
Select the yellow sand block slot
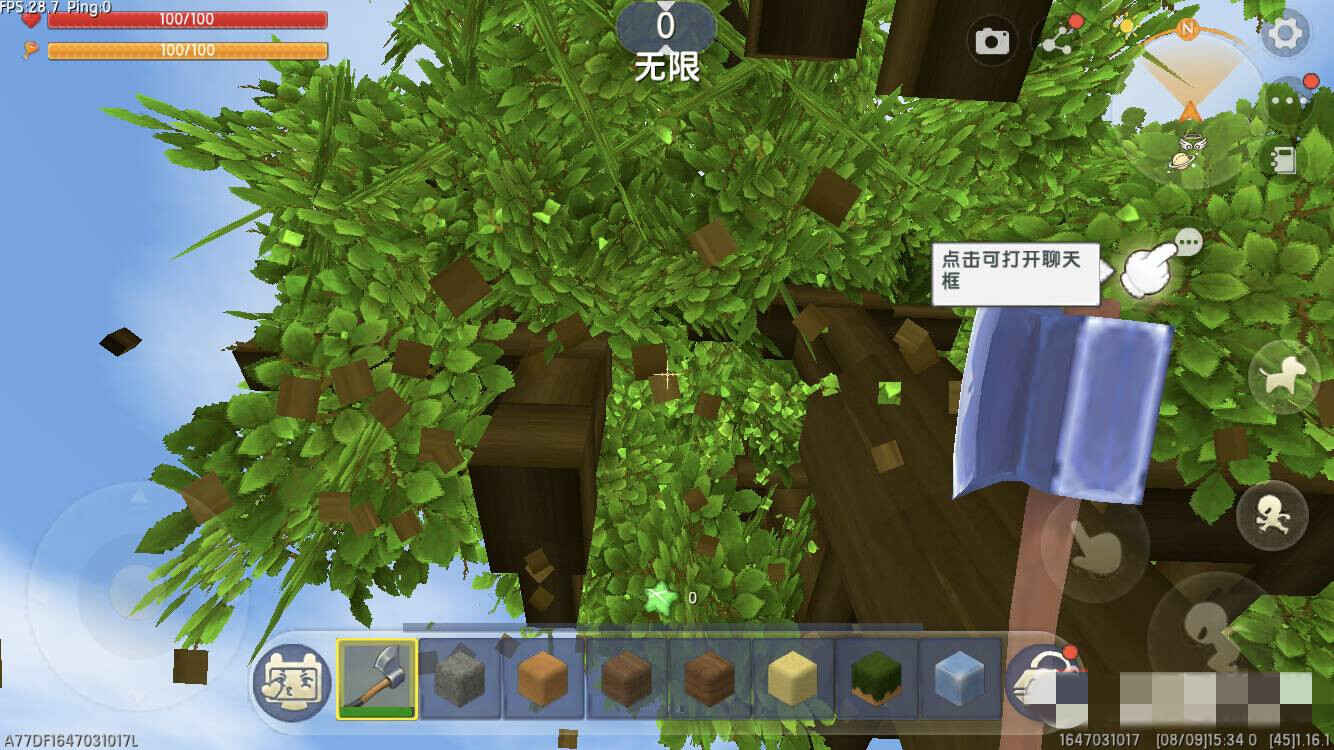click(793, 680)
